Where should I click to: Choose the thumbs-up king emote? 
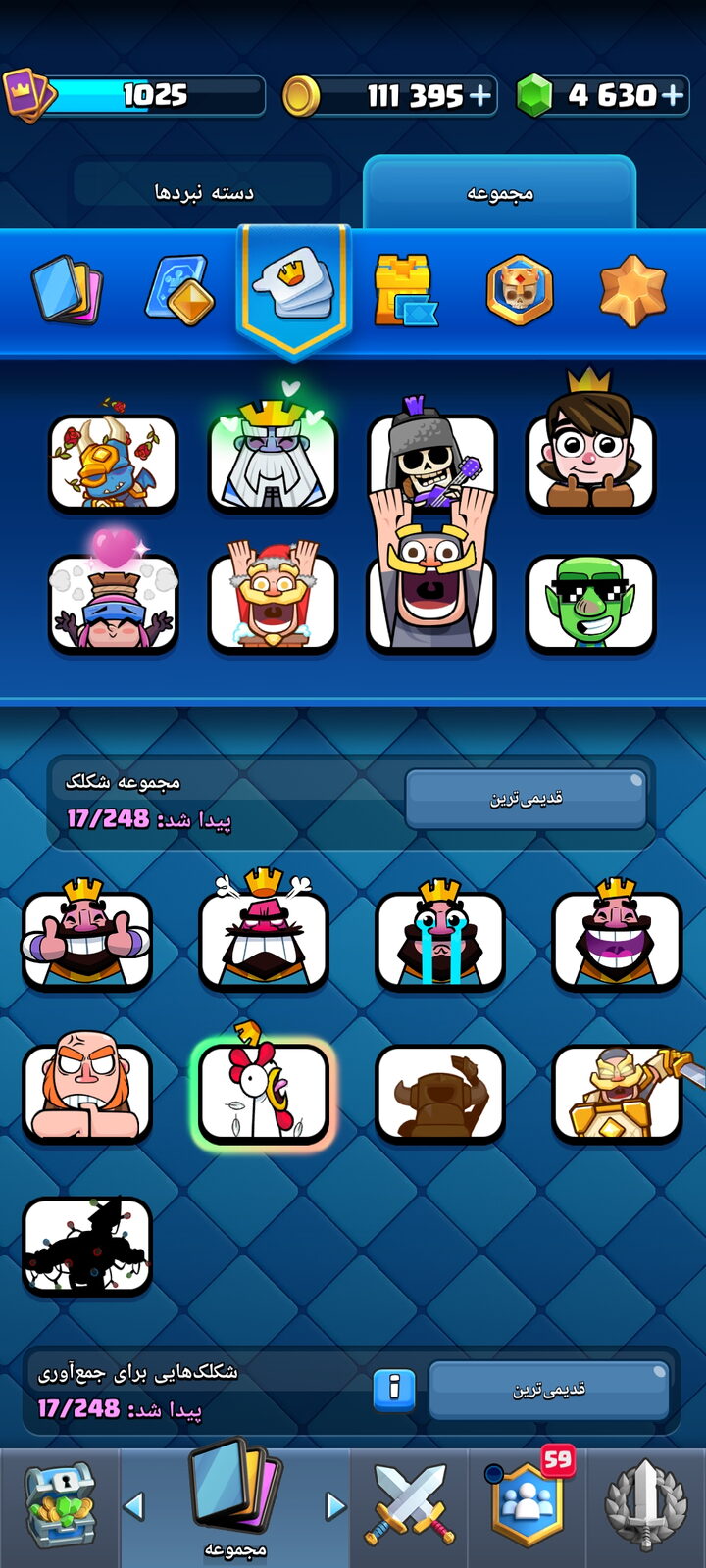(86, 937)
